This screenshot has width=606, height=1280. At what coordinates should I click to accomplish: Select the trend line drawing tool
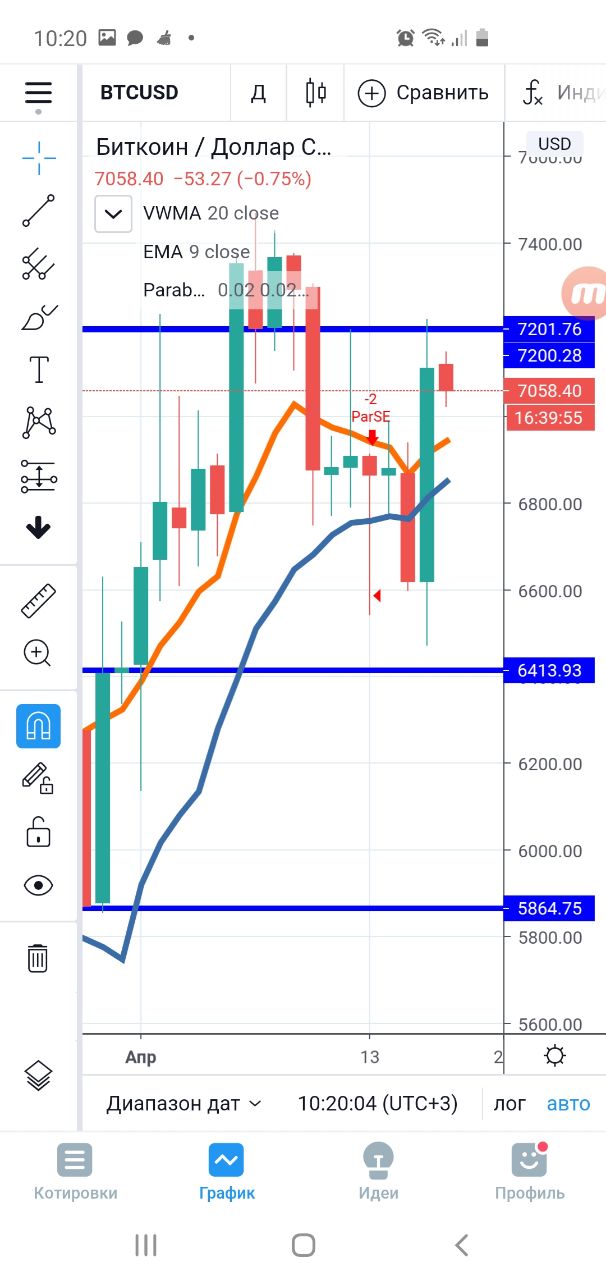pyautogui.click(x=38, y=211)
